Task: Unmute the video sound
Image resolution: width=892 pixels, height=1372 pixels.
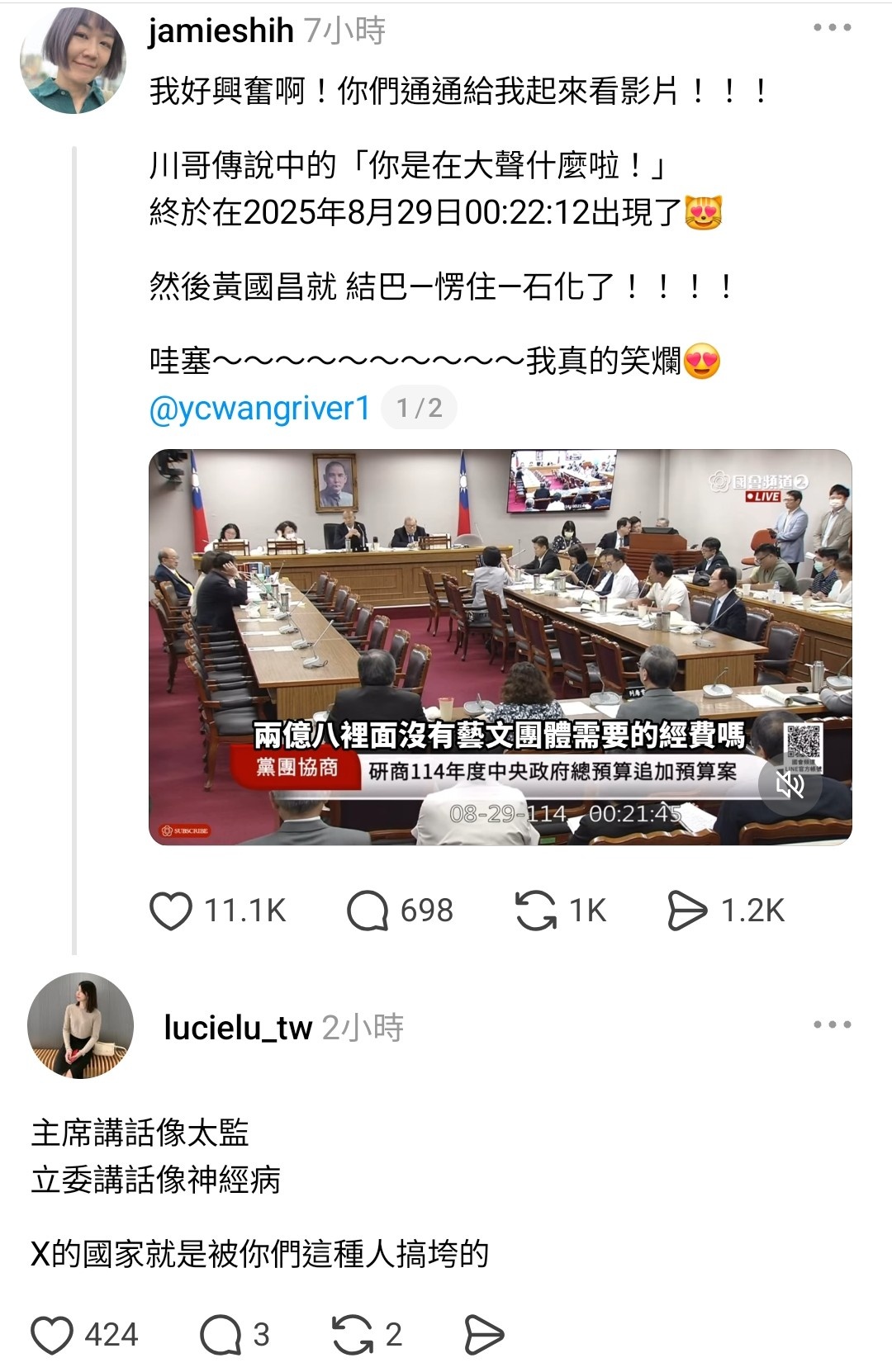Action: pos(790,785)
